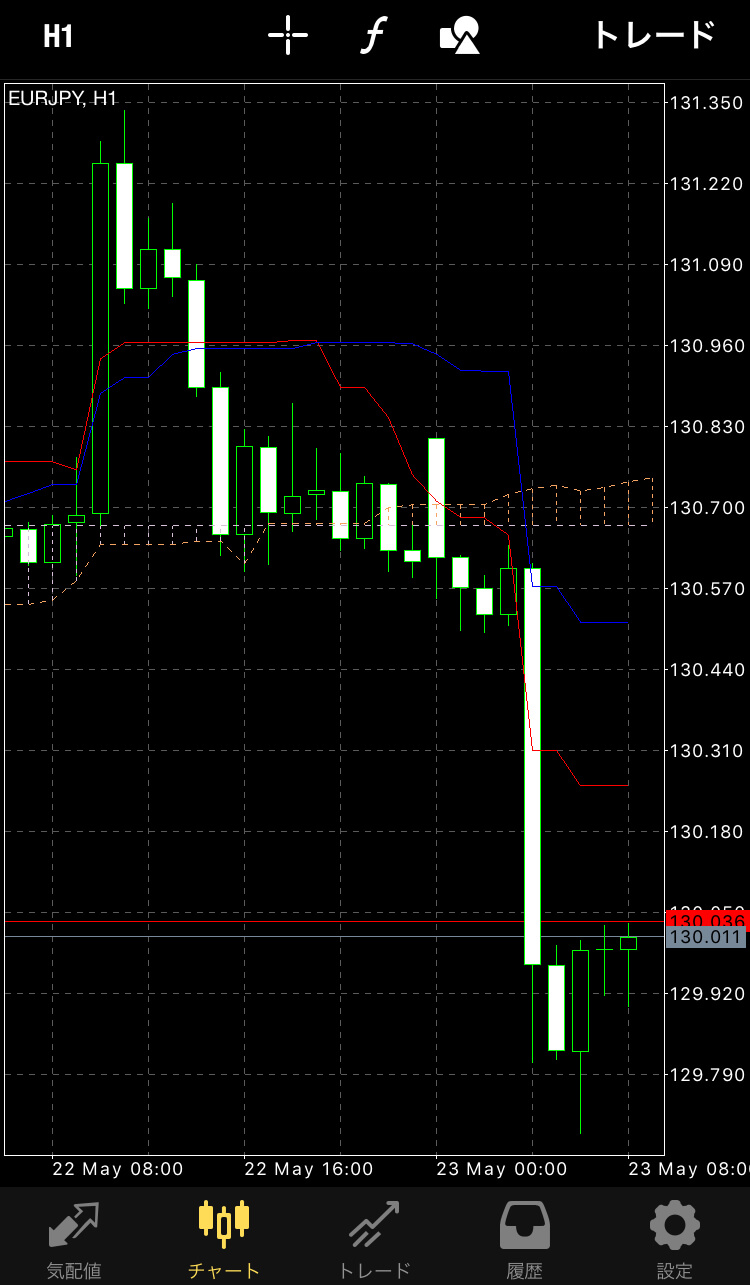Open the chart objects menu

pyautogui.click(x=460, y=37)
